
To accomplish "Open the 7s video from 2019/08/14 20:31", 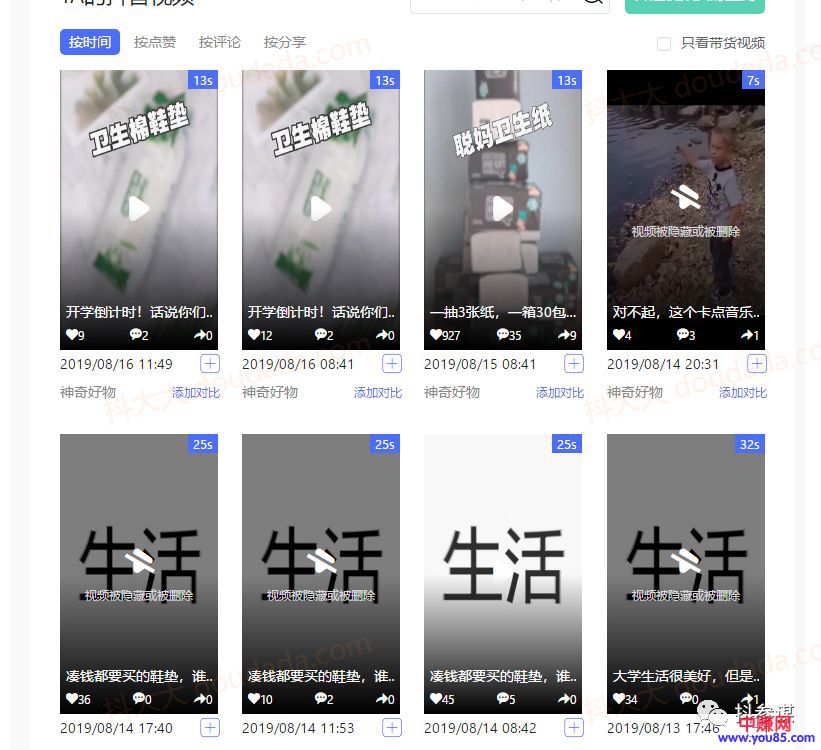I will [686, 209].
